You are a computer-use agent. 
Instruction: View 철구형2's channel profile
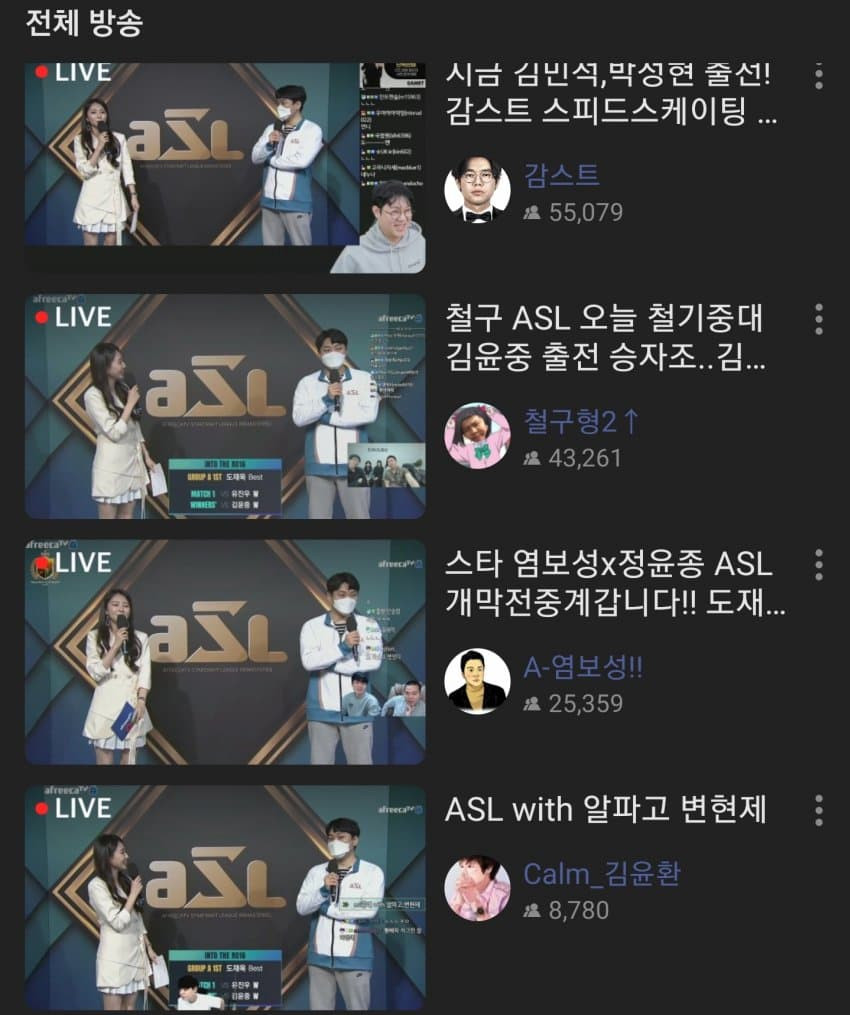pyautogui.click(x=477, y=436)
